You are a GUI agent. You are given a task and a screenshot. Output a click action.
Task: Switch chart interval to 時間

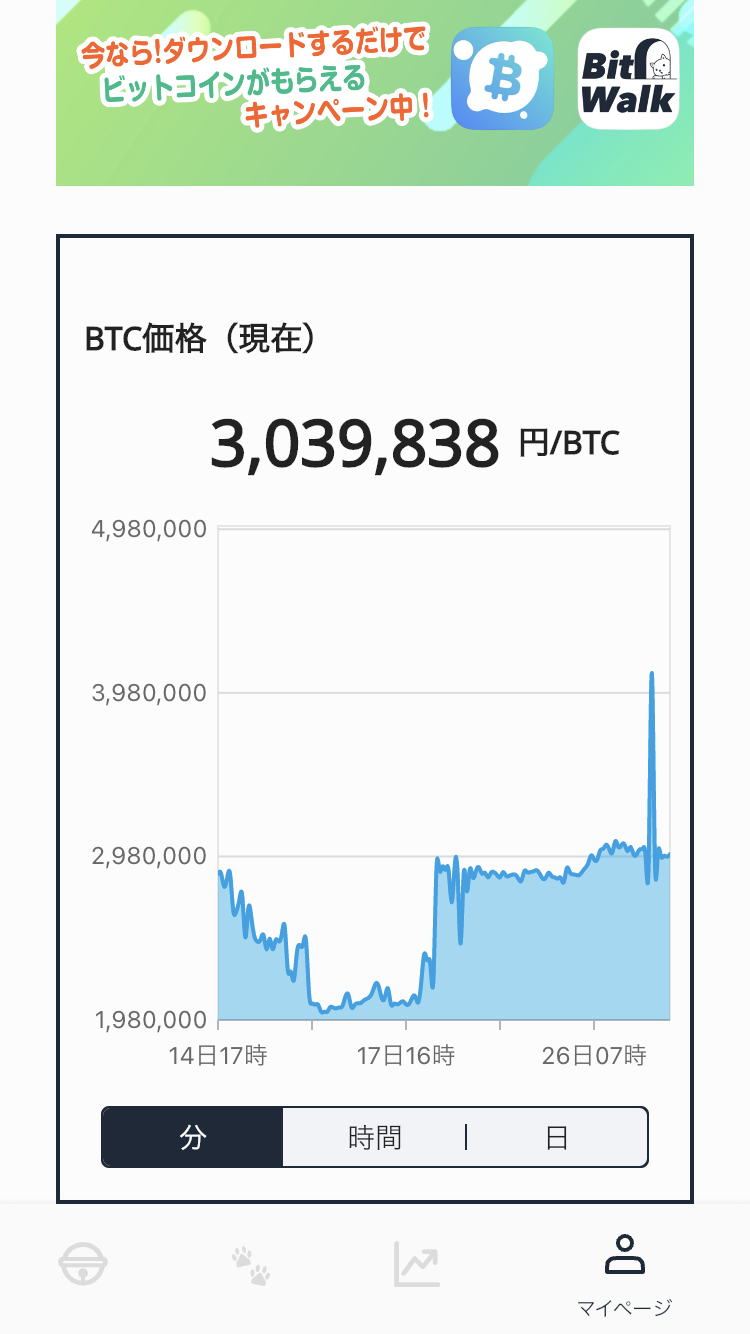pyautogui.click(x=375, y=1137)
